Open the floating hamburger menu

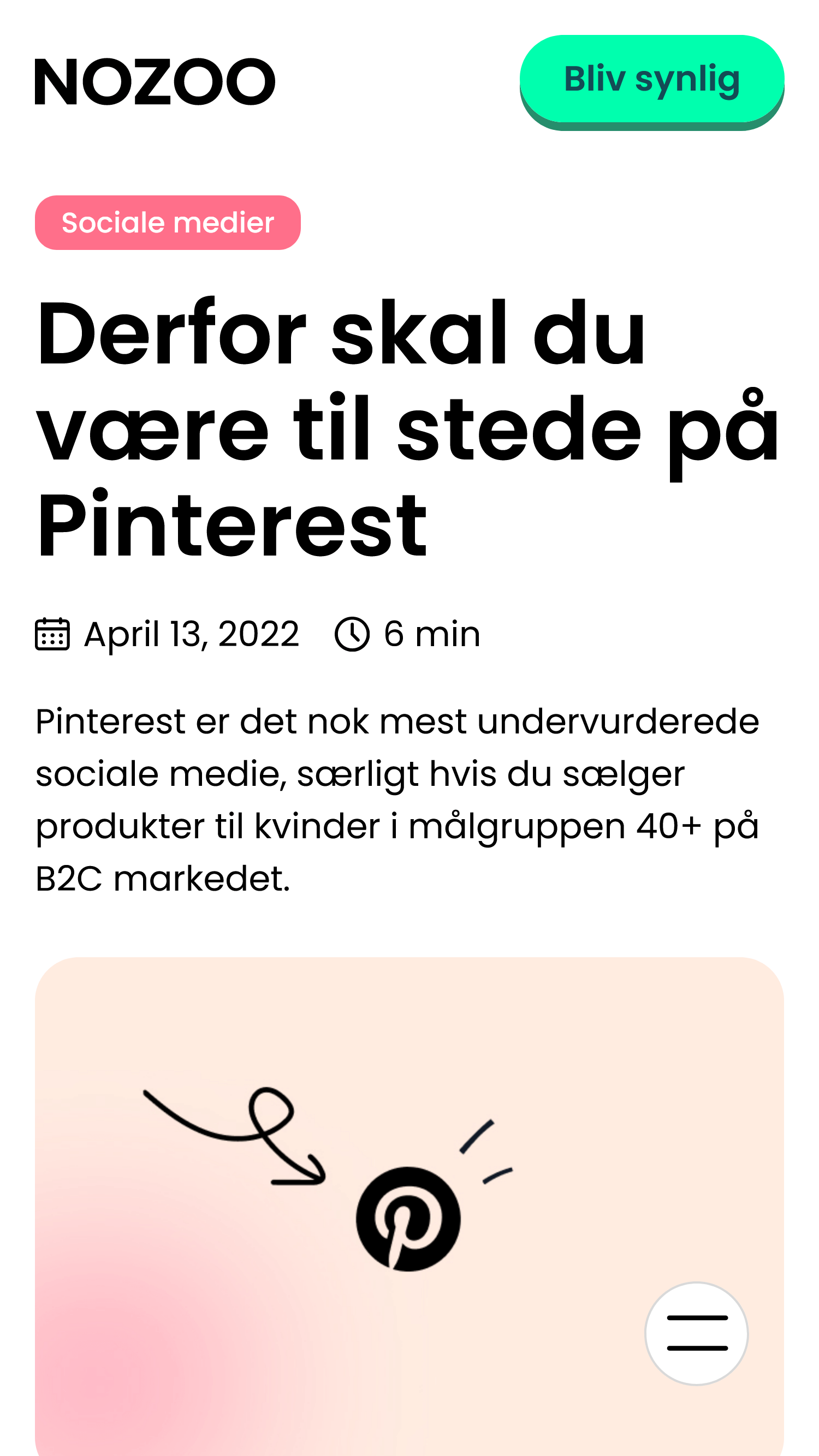pyautogui.click(x=696, y=1333)
